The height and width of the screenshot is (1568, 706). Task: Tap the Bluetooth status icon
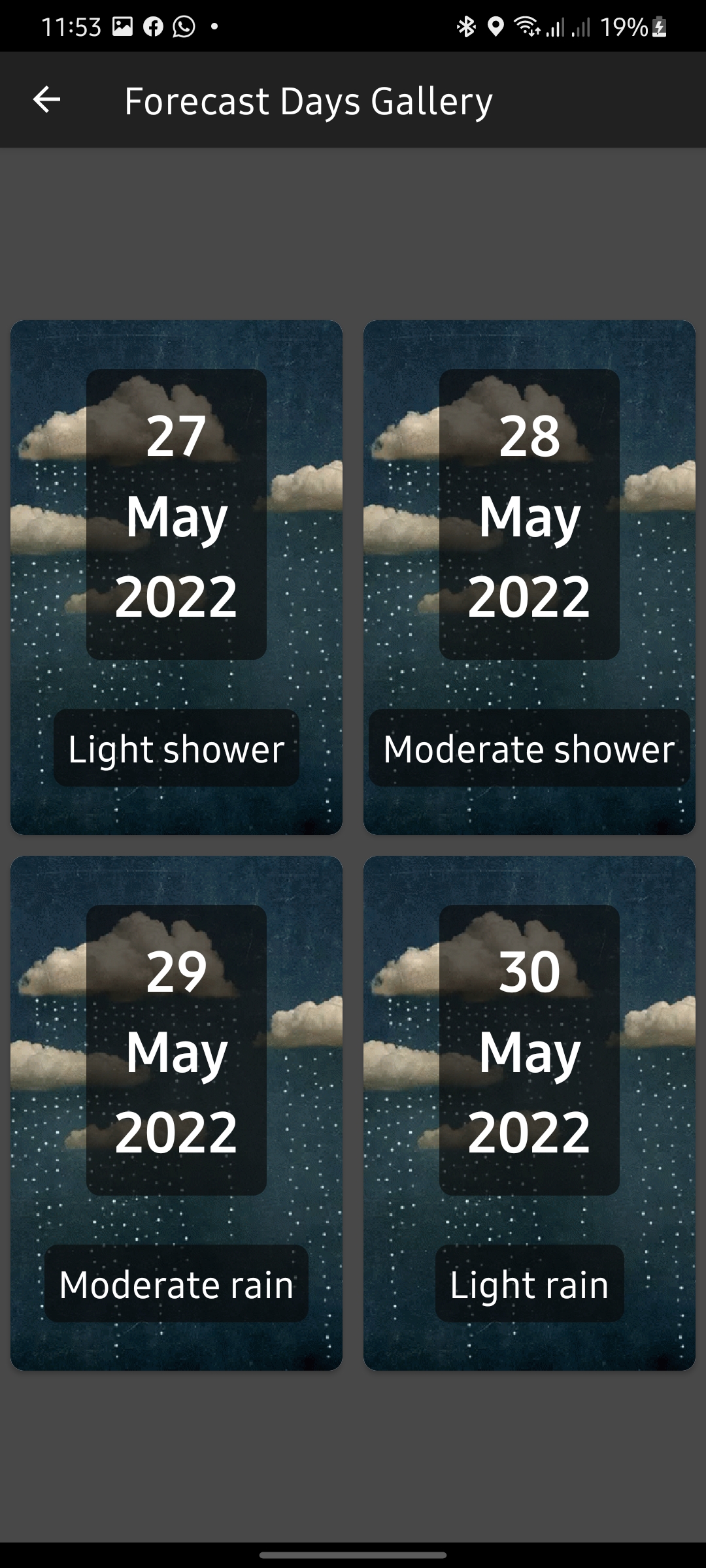click(467, 25)
